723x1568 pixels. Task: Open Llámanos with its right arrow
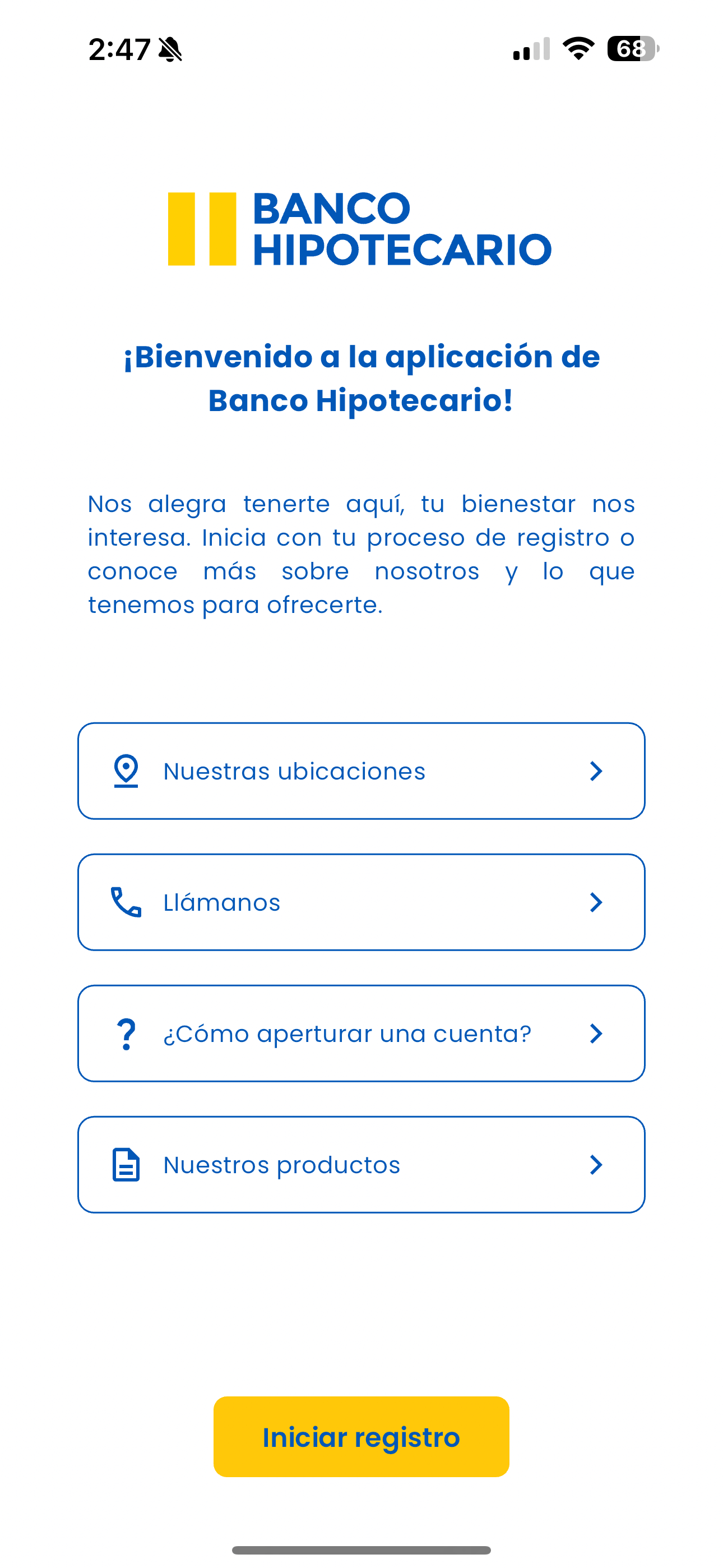point(596,902)
